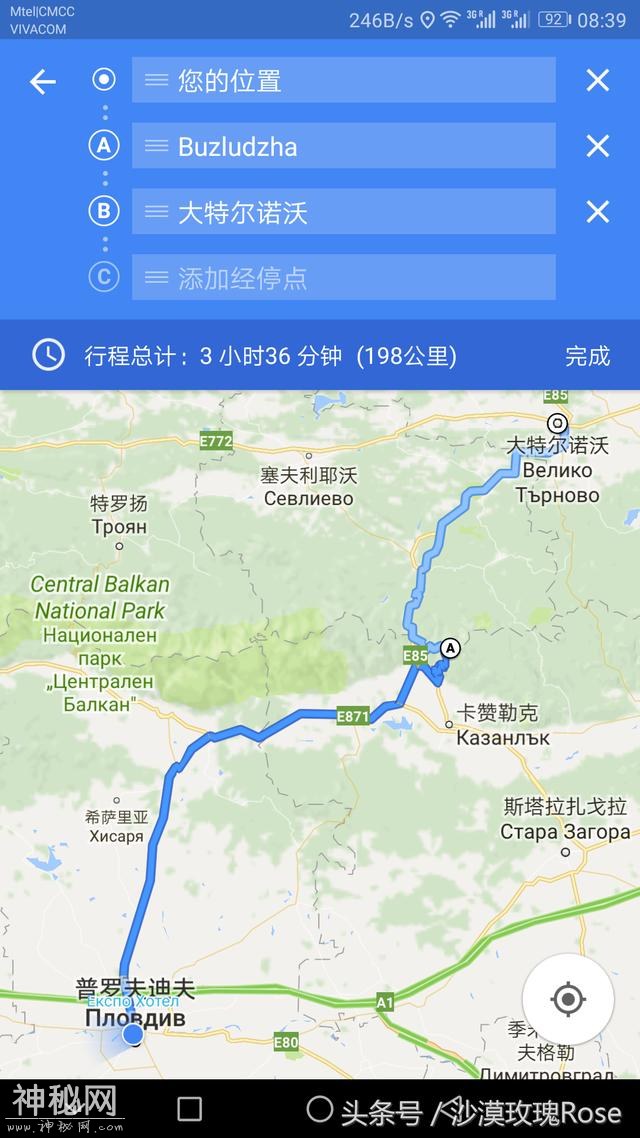
Task: Go back using the top-left arrow
Action: coord(43,81)
